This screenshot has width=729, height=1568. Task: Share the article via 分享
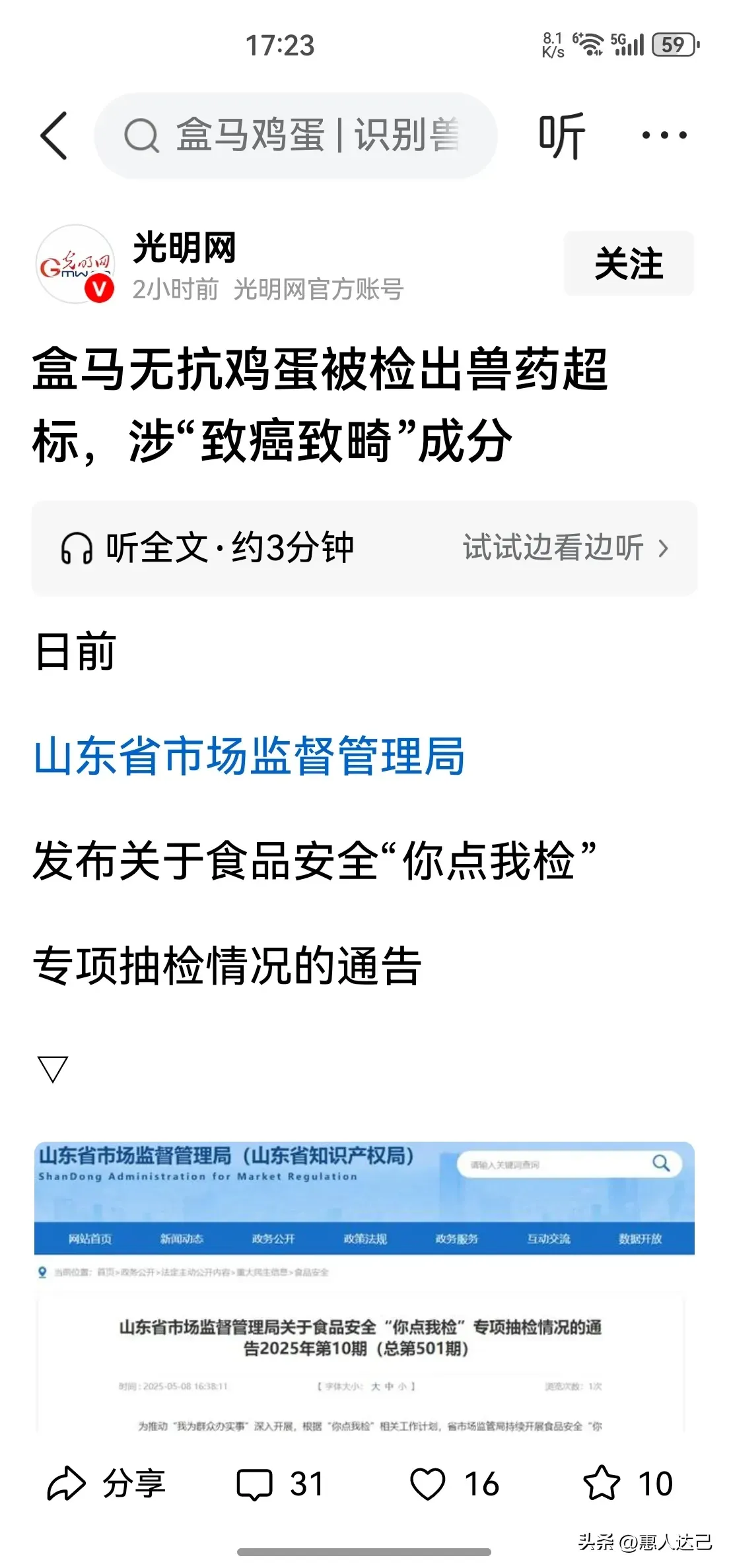click(106, 1484)
